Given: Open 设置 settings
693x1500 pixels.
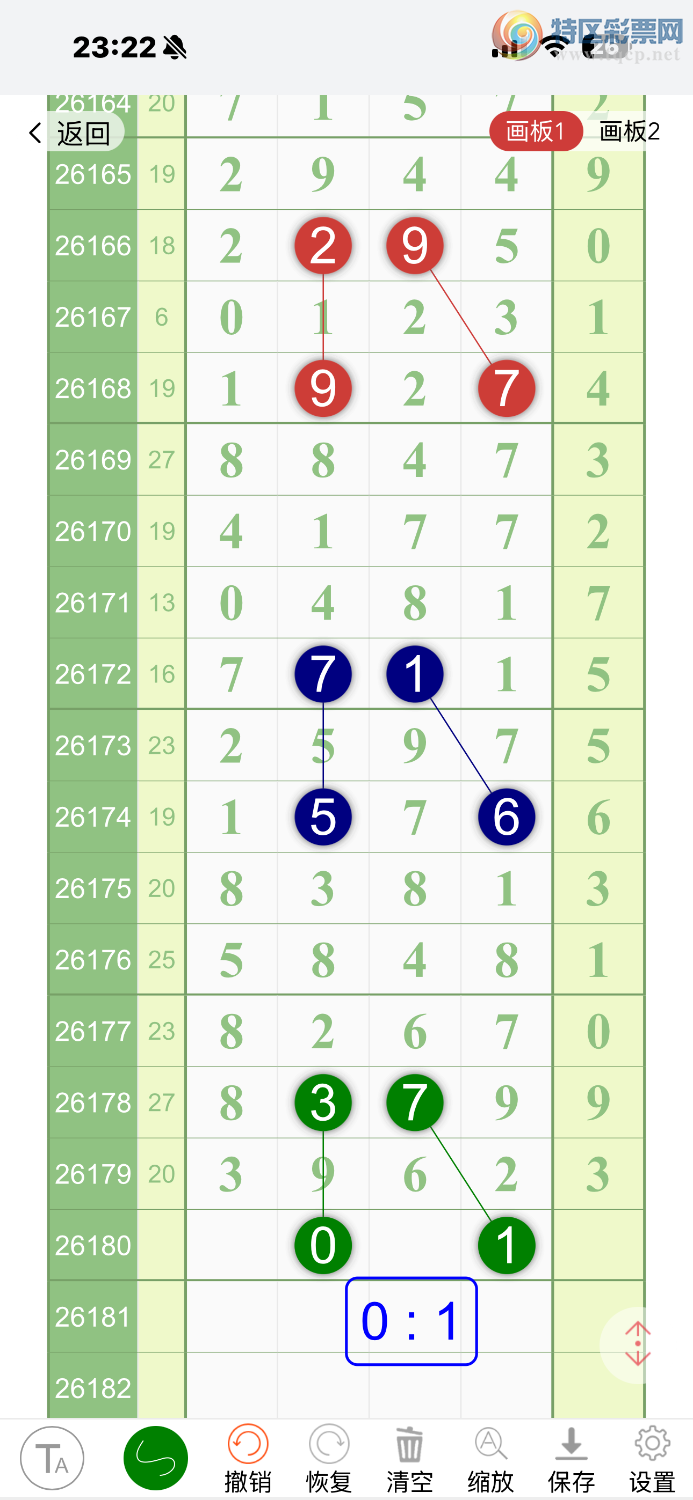Looking at the screenshot, I should 652,1460.
